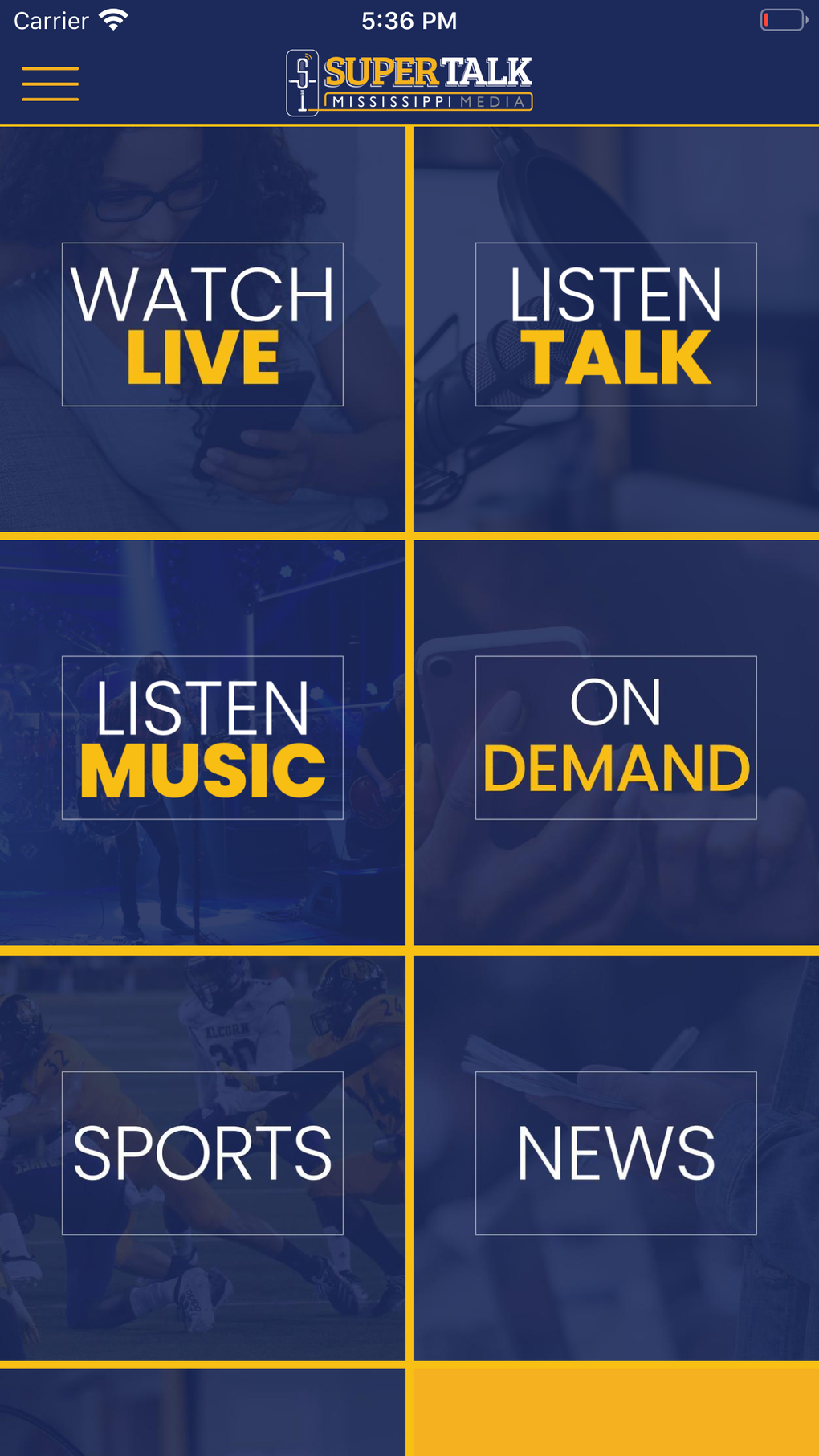Select the Listen Talk tile

pyautogui.click(x=615, y=324)
